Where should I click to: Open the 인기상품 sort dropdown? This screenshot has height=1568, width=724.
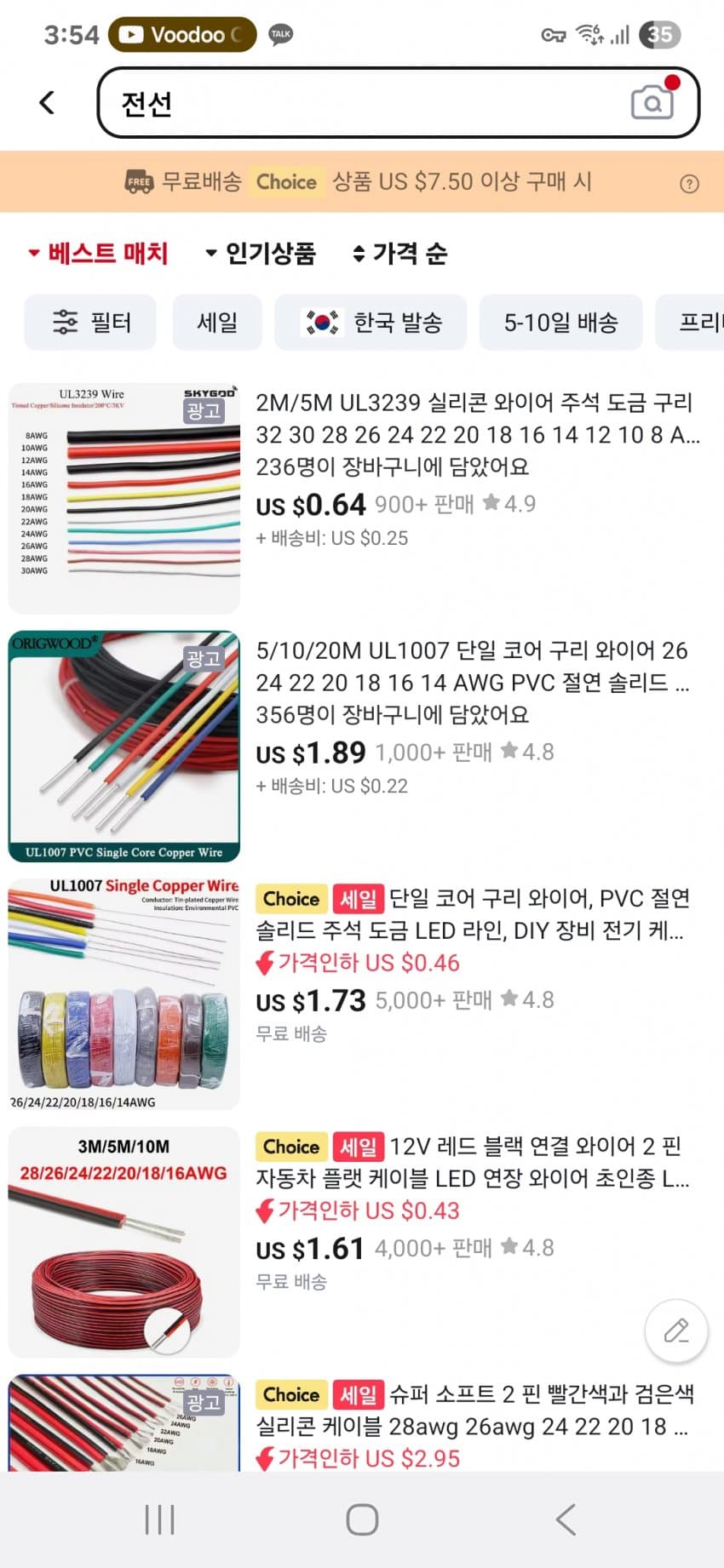(261, 253)
